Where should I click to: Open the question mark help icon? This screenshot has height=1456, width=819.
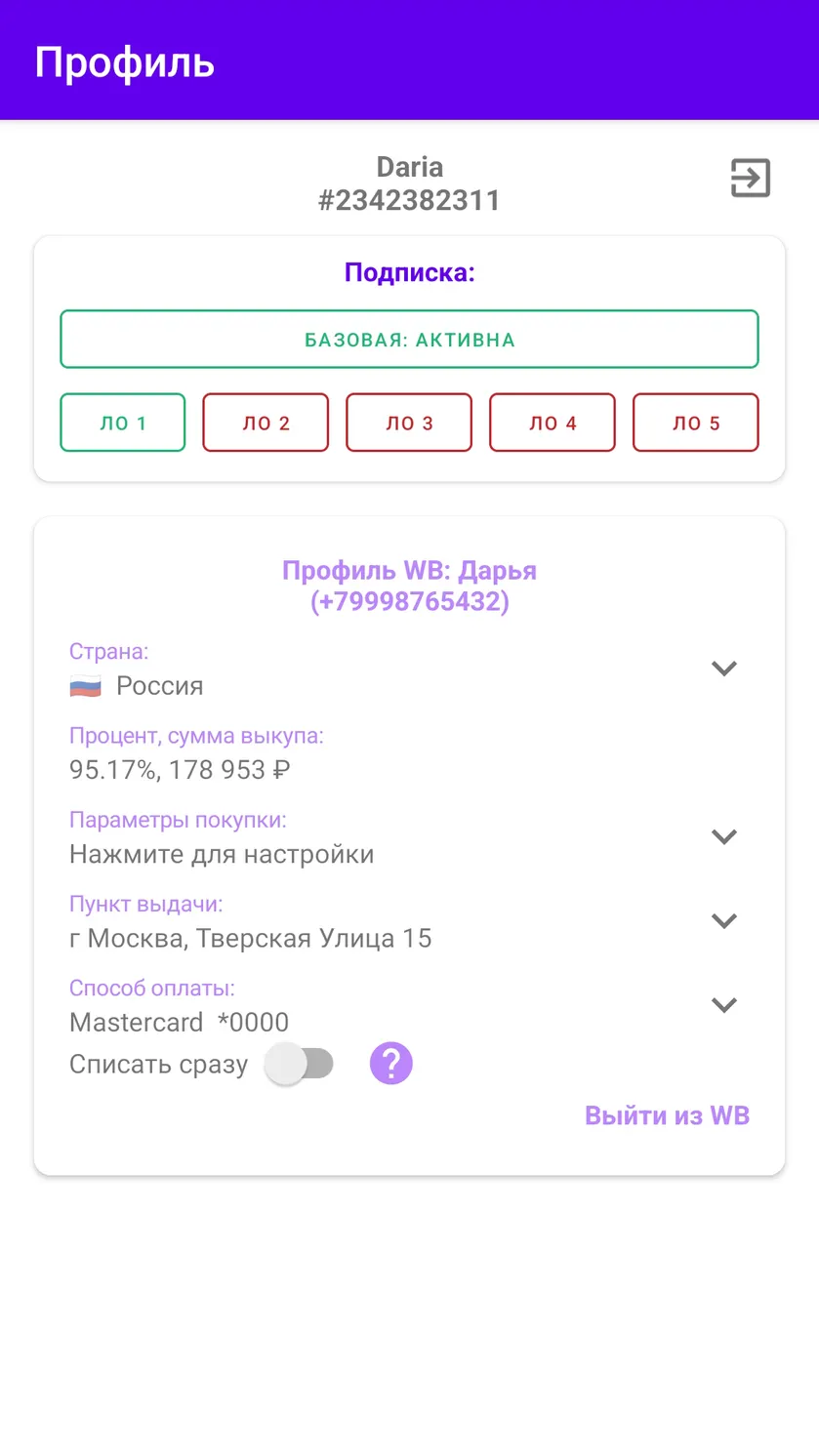coord(391,1063)
